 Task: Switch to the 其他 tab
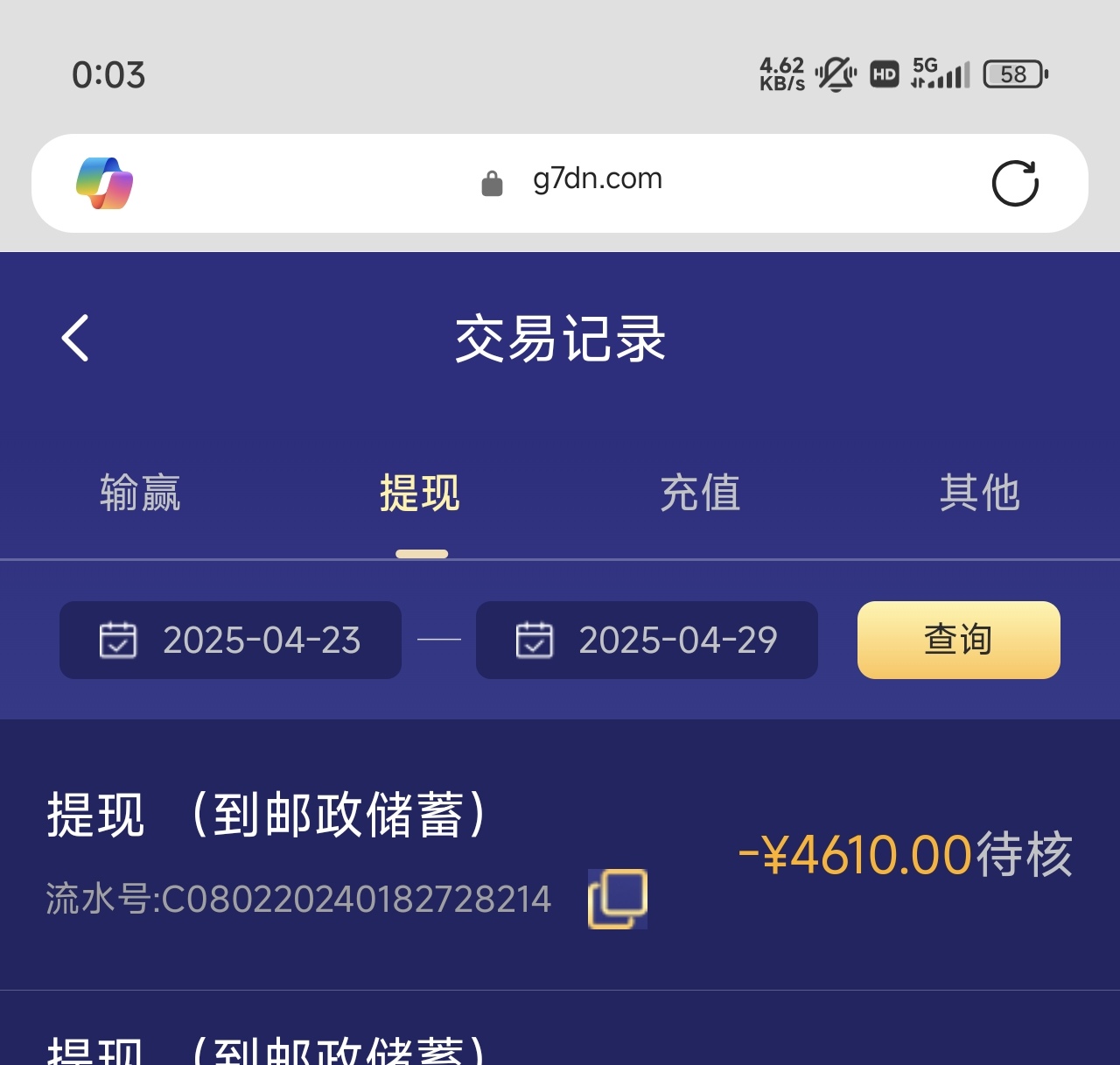(x=979, y=493)
